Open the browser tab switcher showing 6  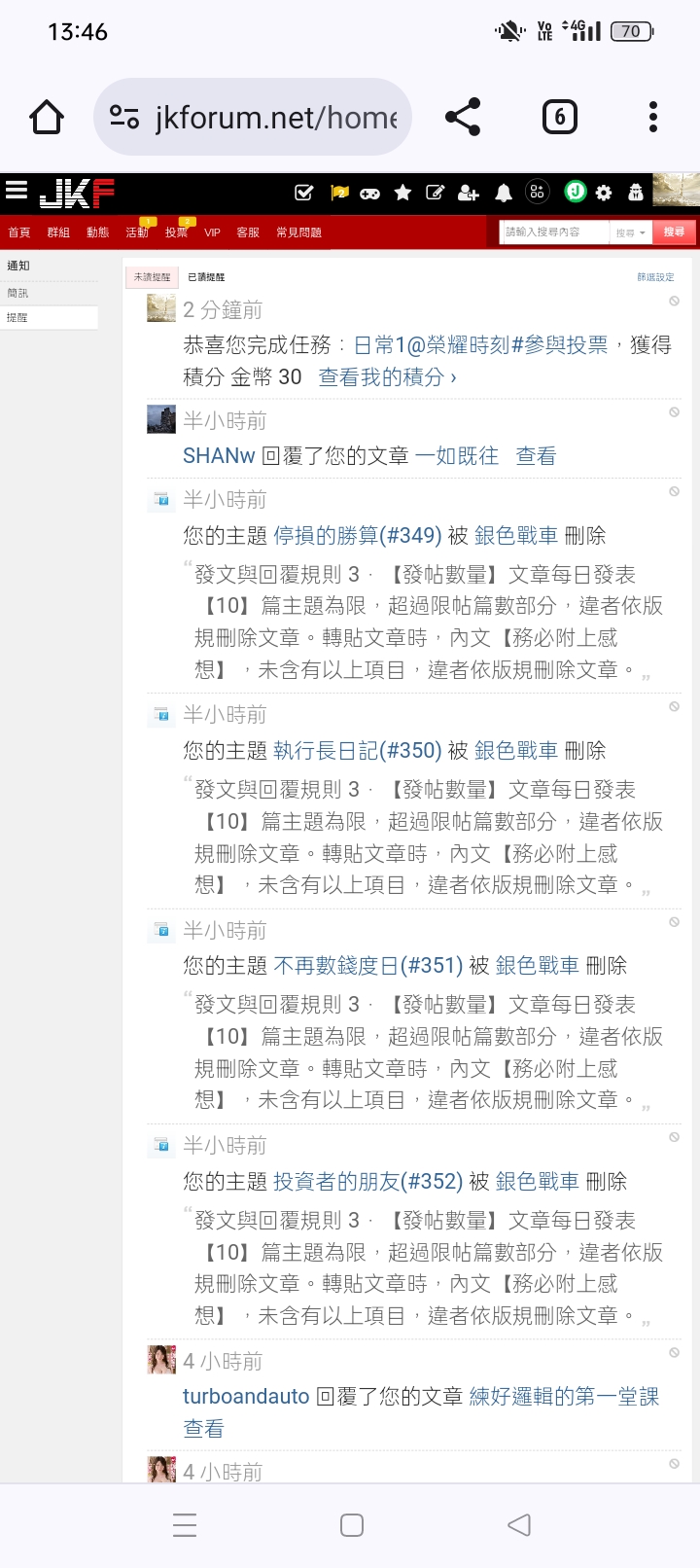(559, 118)
